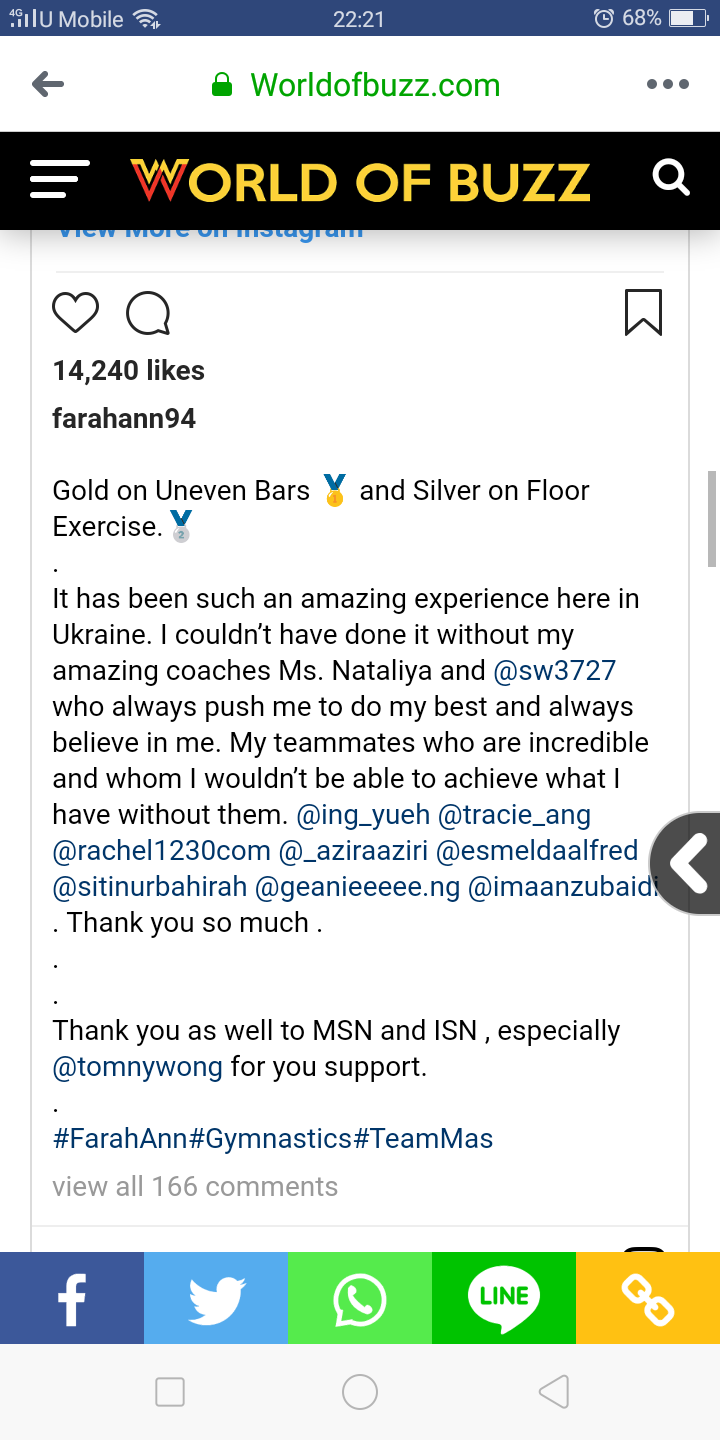The image size is (720, 1440).
Task: Share the article on LINE
Action: coord(504,1298)
